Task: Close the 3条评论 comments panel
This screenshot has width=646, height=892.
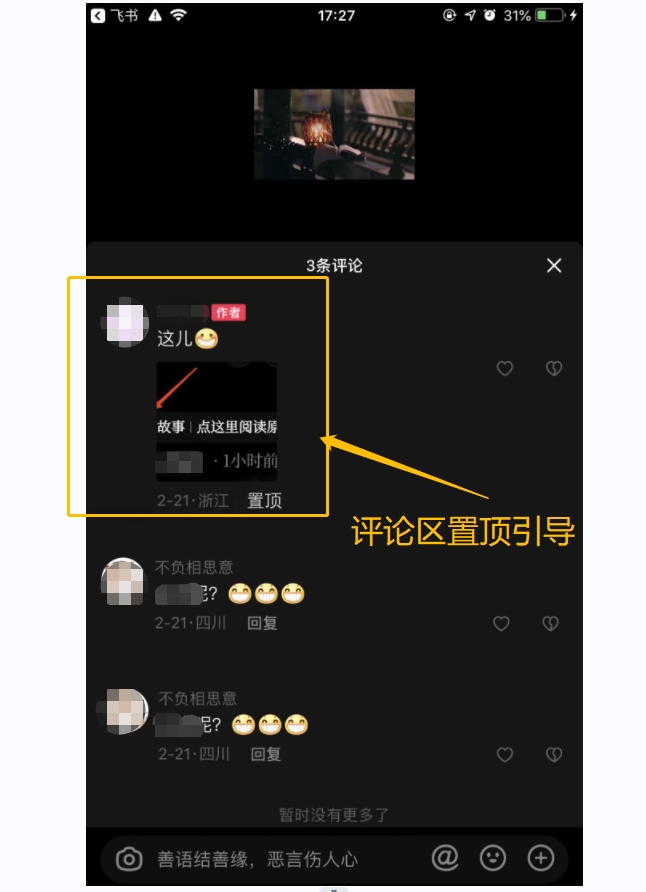Action: coord(554,265)
